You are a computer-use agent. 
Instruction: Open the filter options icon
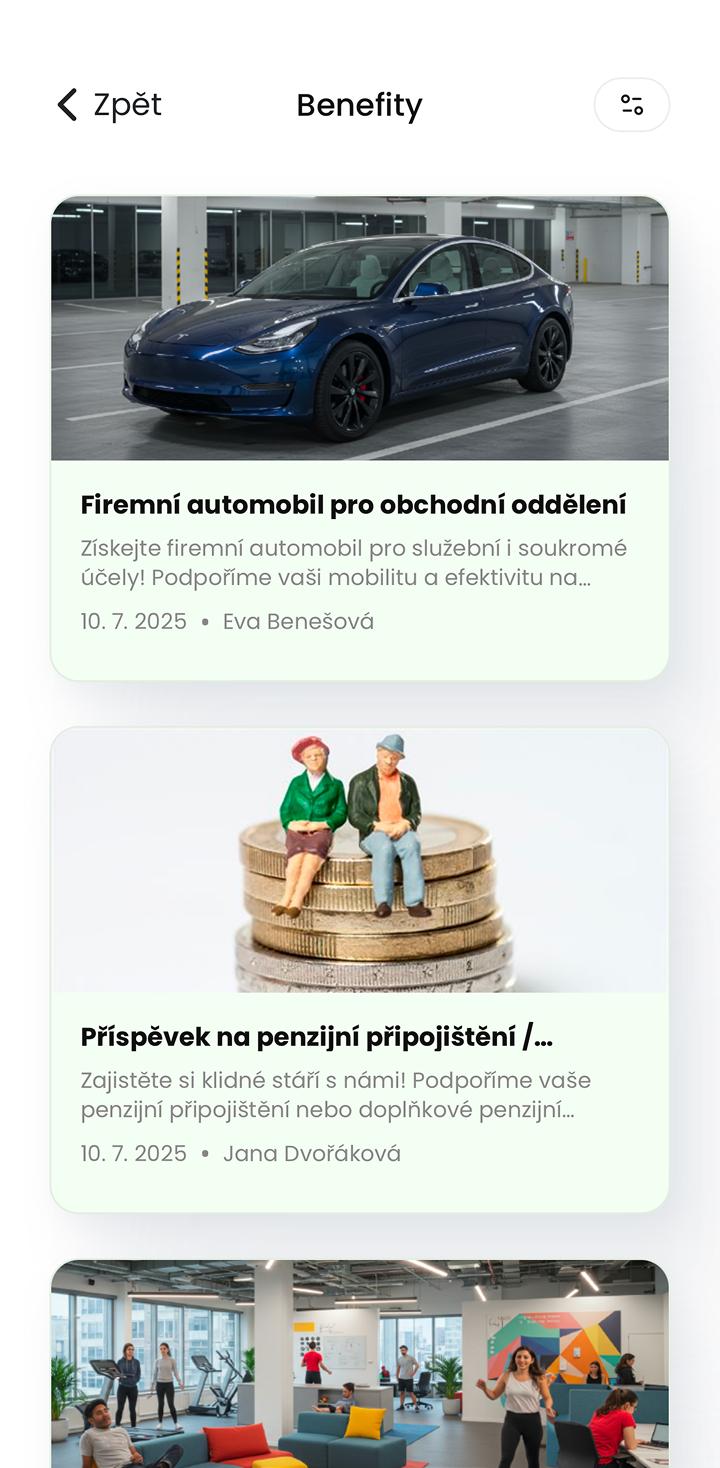(x=631, y=105)
